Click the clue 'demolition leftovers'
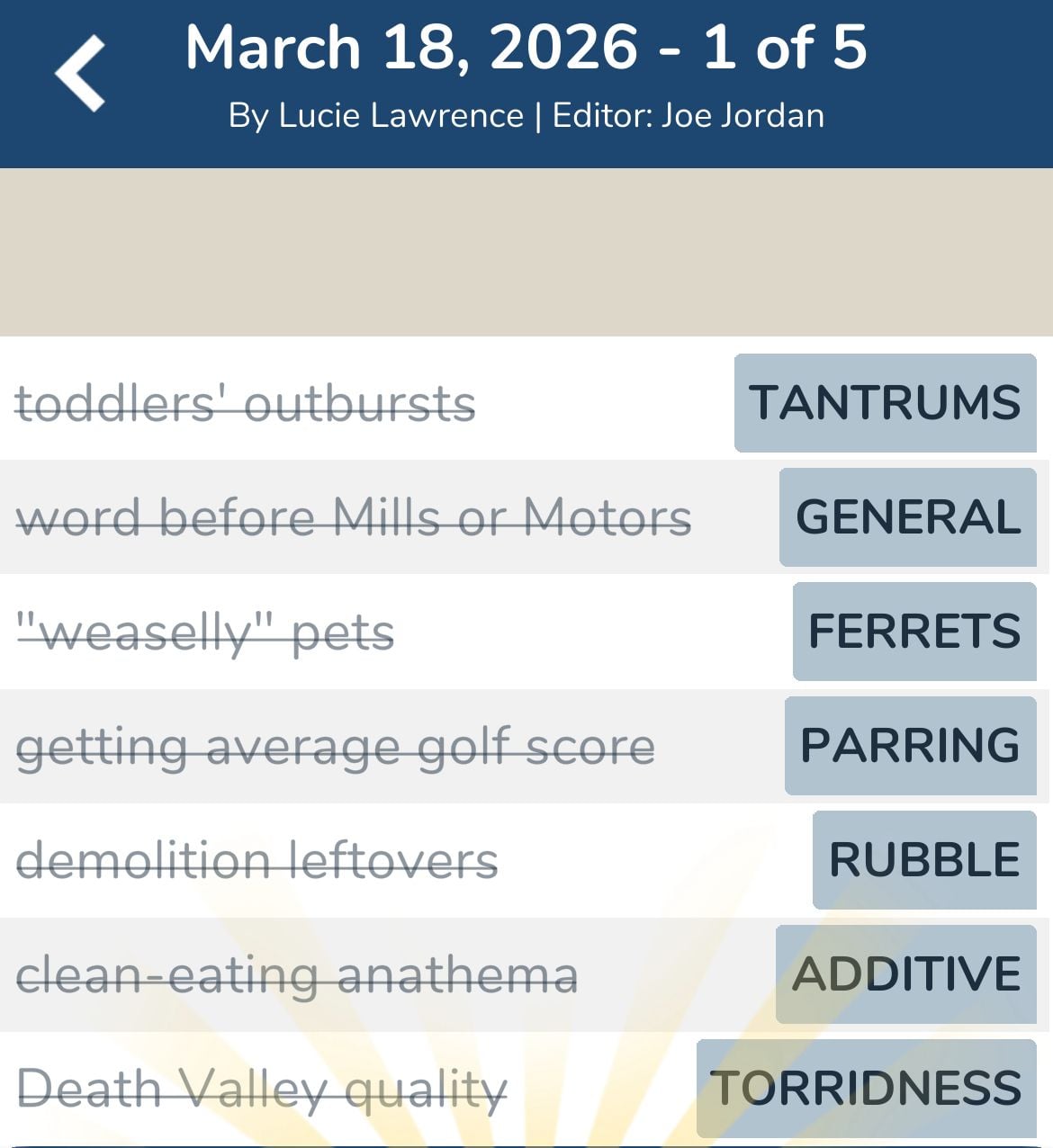1053x1148 pixels. click(255, 857)
